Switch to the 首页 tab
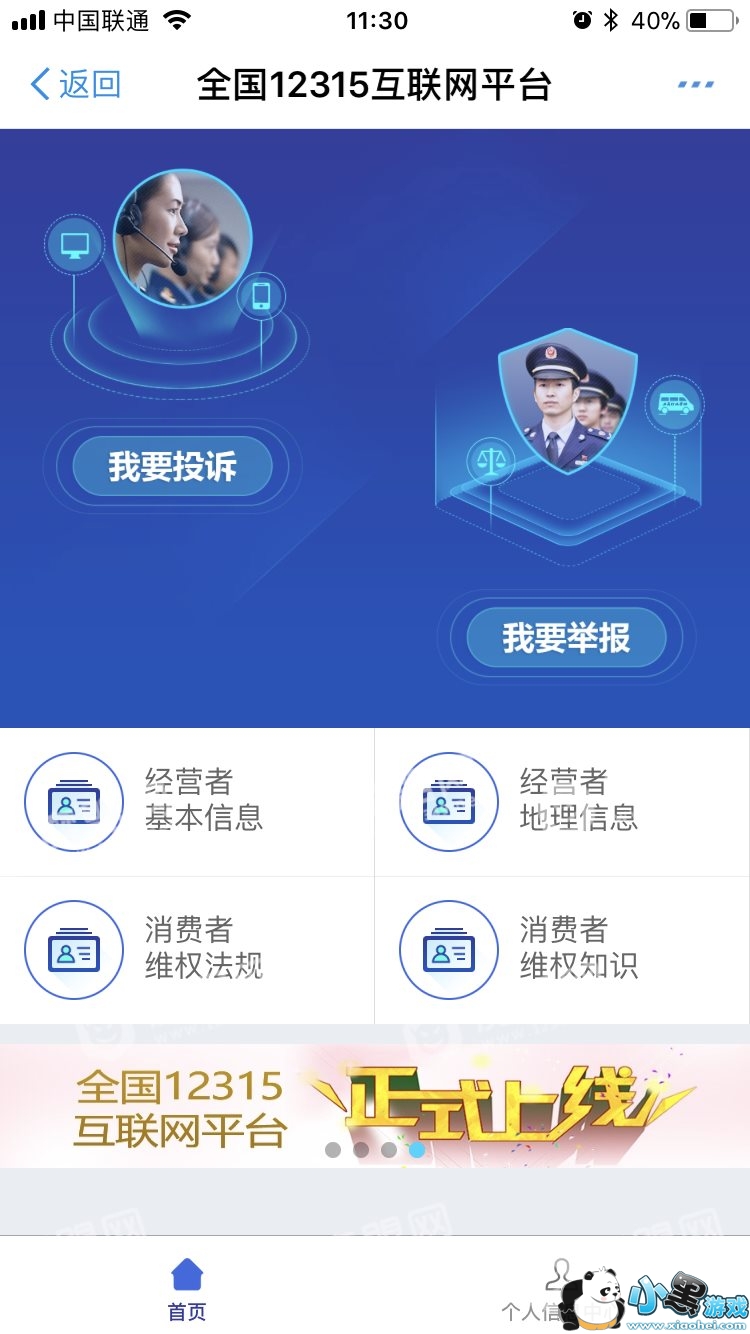The height and width of the screenshot is (1334, 750). click(x=187, y=1288)
